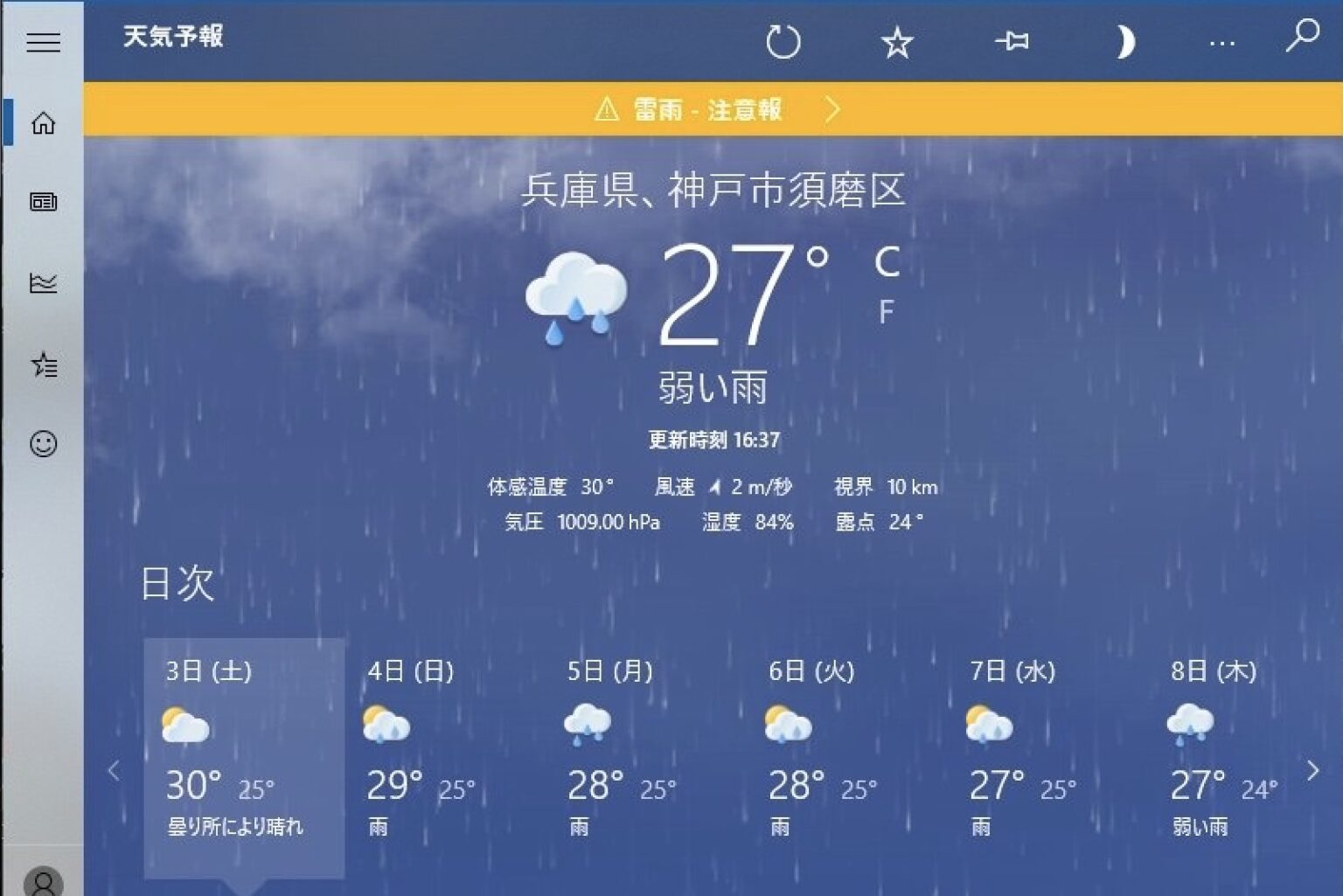Add this location to favorites
Viewport: 1343px width, 896px height.
point(897,41)
